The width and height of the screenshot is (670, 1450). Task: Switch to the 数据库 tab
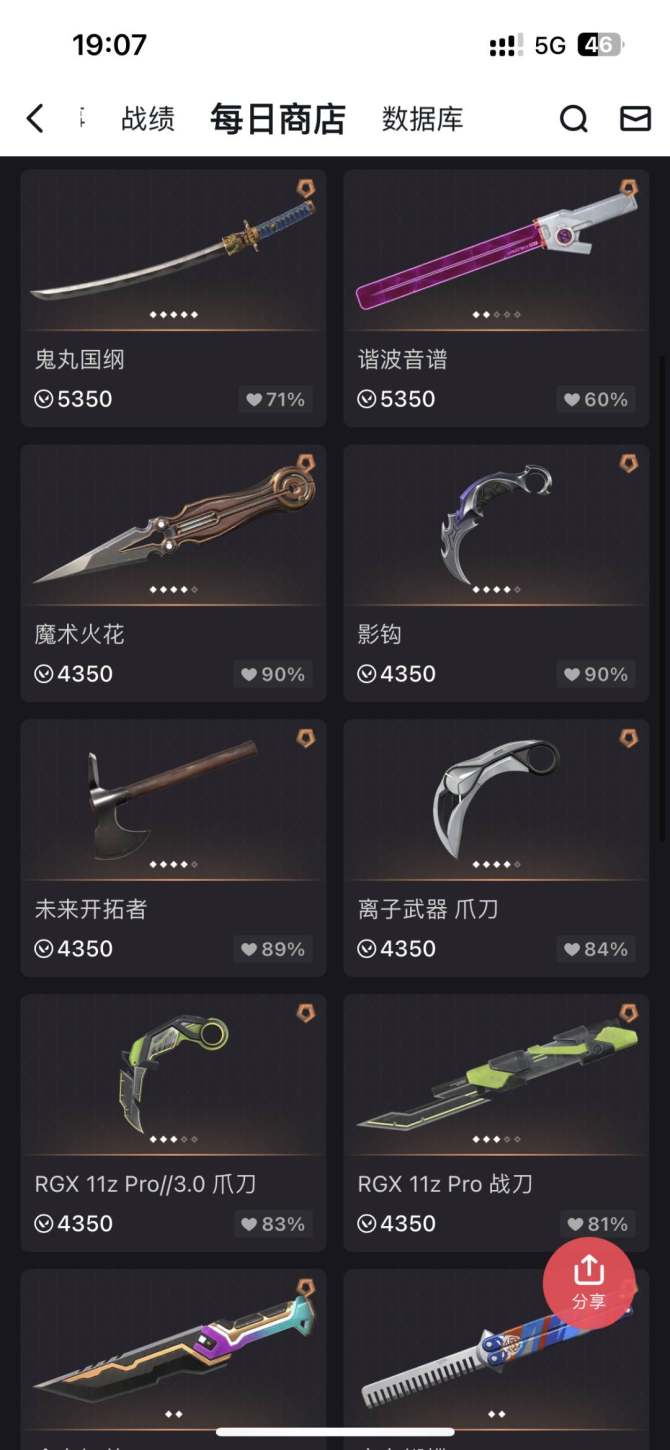click(x=422, y=119)
